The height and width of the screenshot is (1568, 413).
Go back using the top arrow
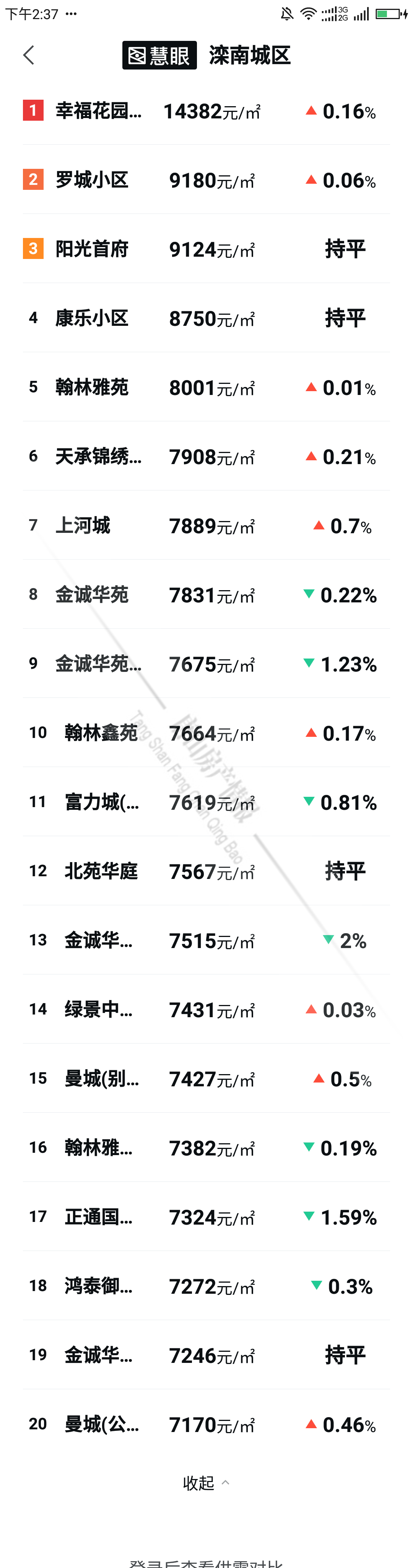pos(29,55)
